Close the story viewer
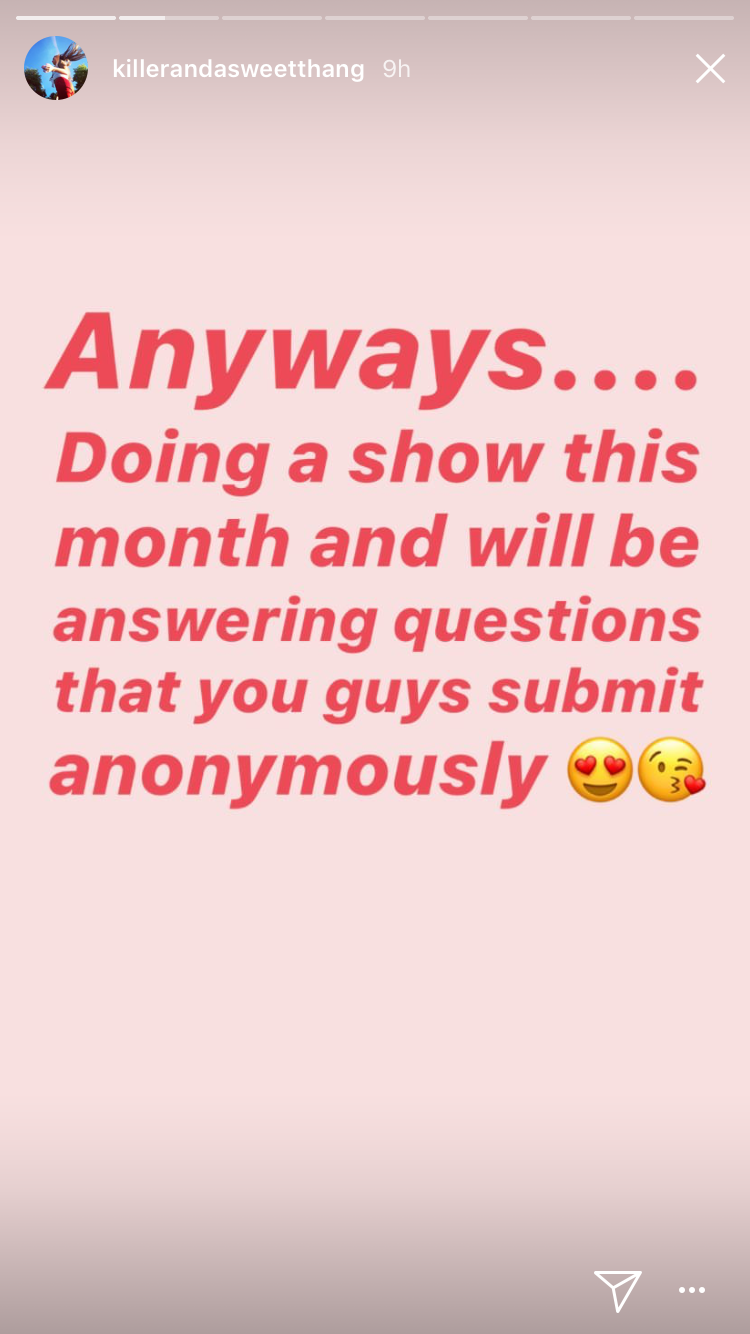 [x=710, y=69]
